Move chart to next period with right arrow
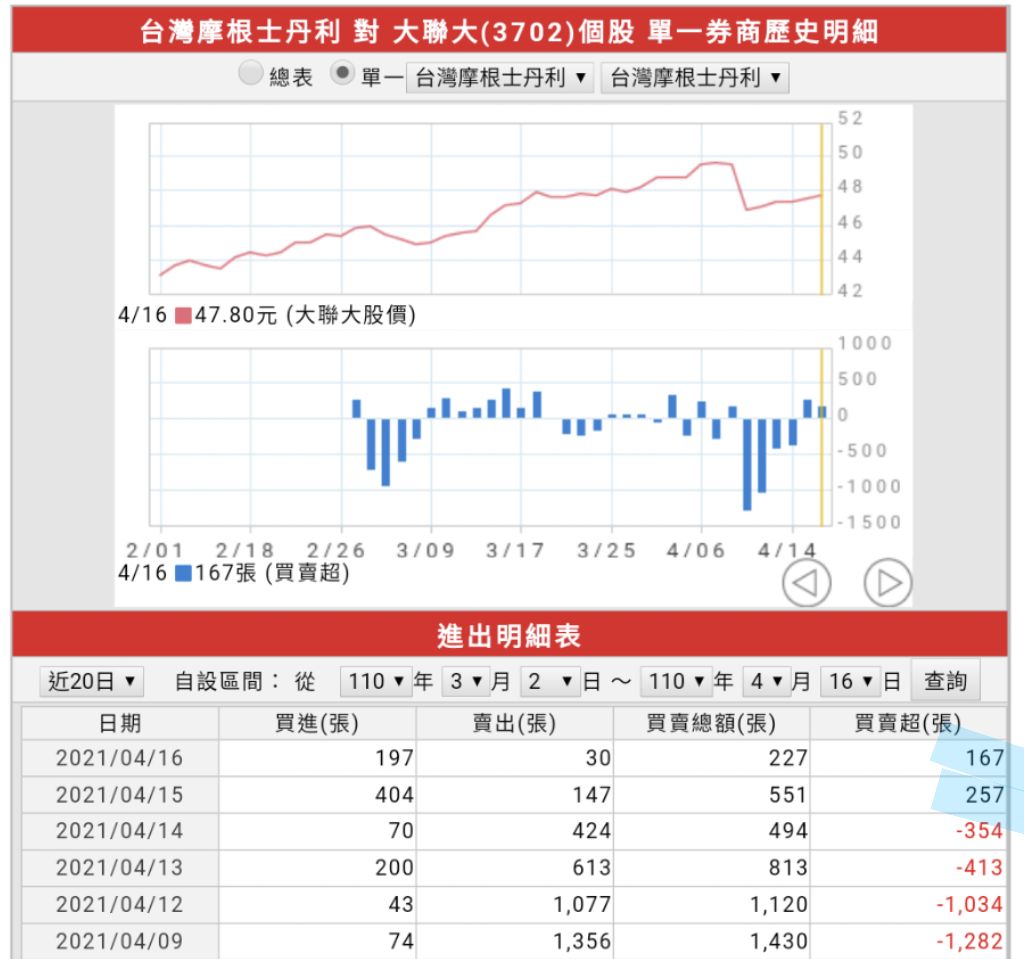Image resolution: width=1024 pixels, height=959 pixels. (887, 582)
